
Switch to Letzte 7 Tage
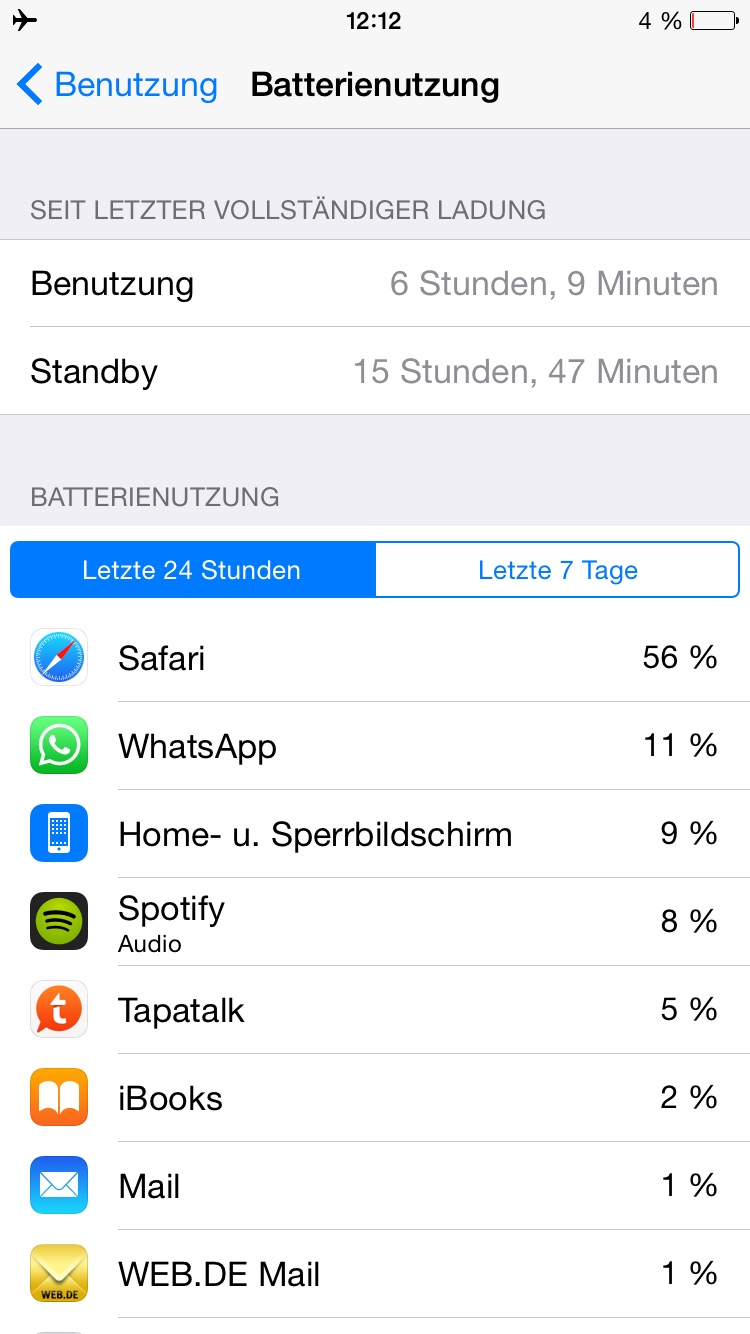tap(557, 570)
